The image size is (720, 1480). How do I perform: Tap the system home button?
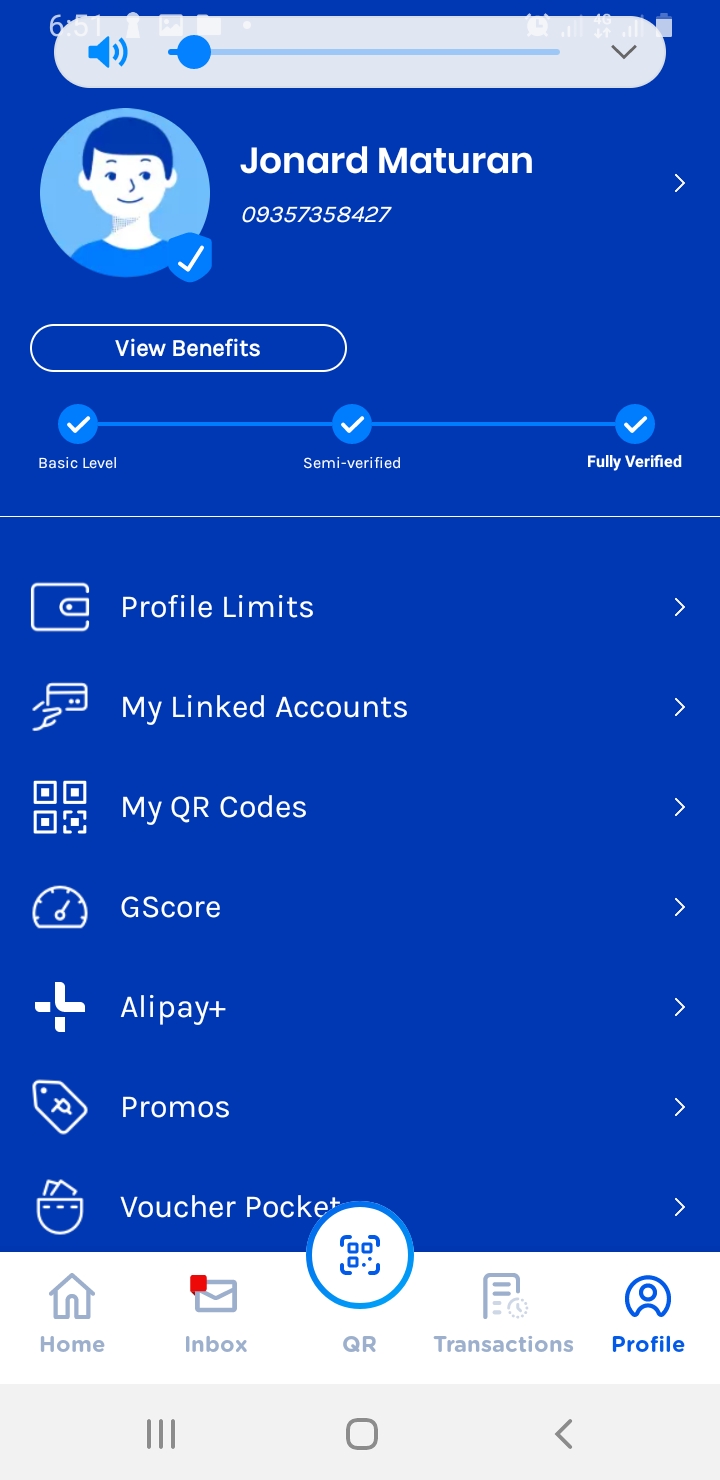click(x=361, y=1434)
